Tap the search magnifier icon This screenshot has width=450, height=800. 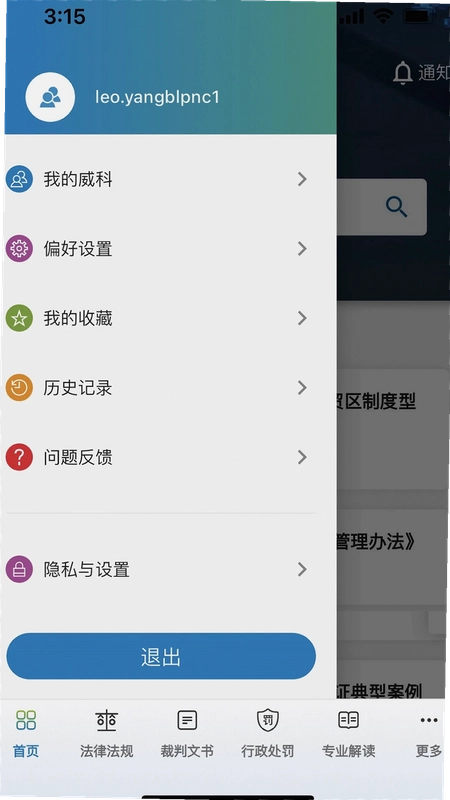coord(396,207)
